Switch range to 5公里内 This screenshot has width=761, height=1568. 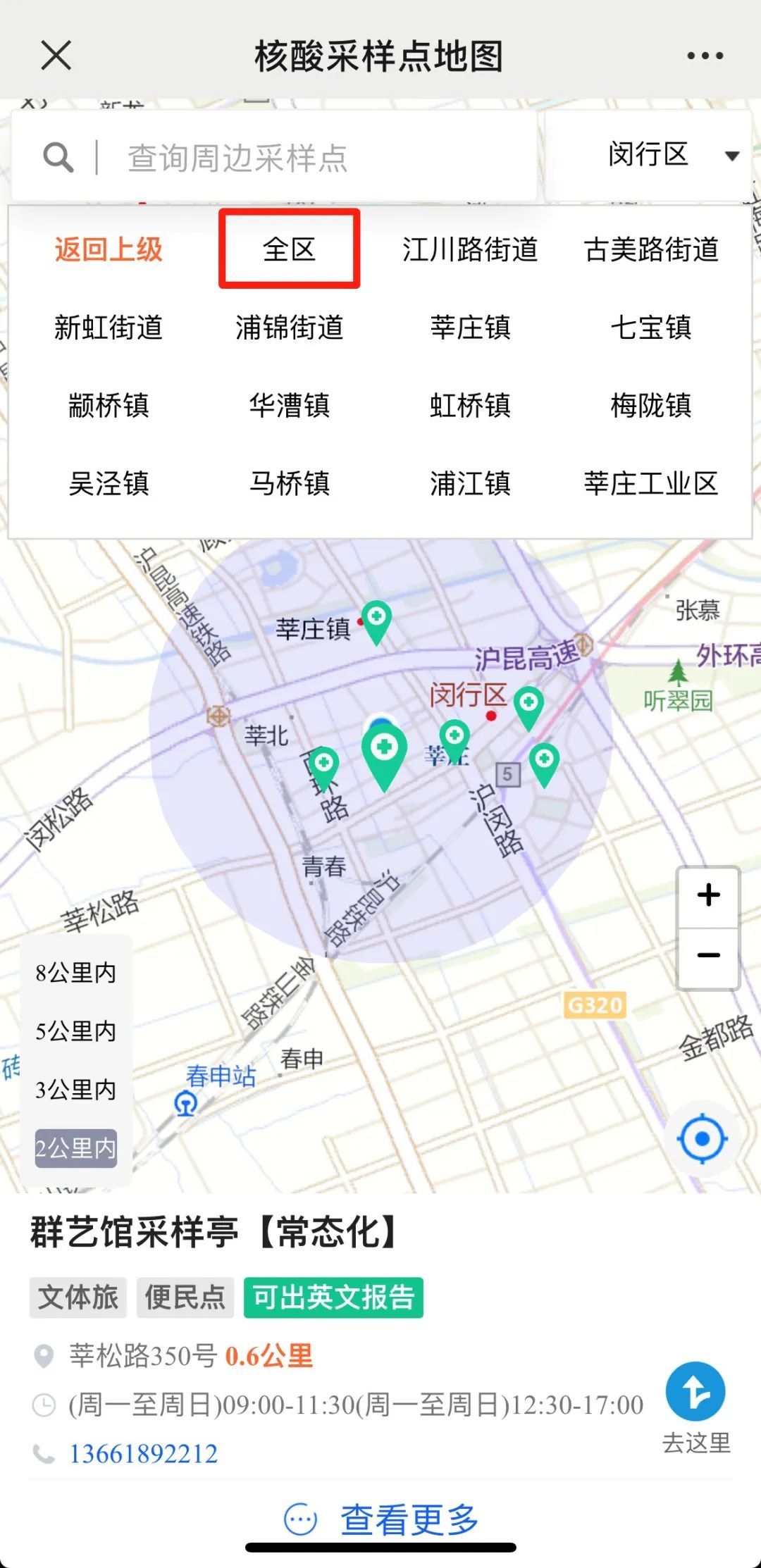[x=76, y=1031]
